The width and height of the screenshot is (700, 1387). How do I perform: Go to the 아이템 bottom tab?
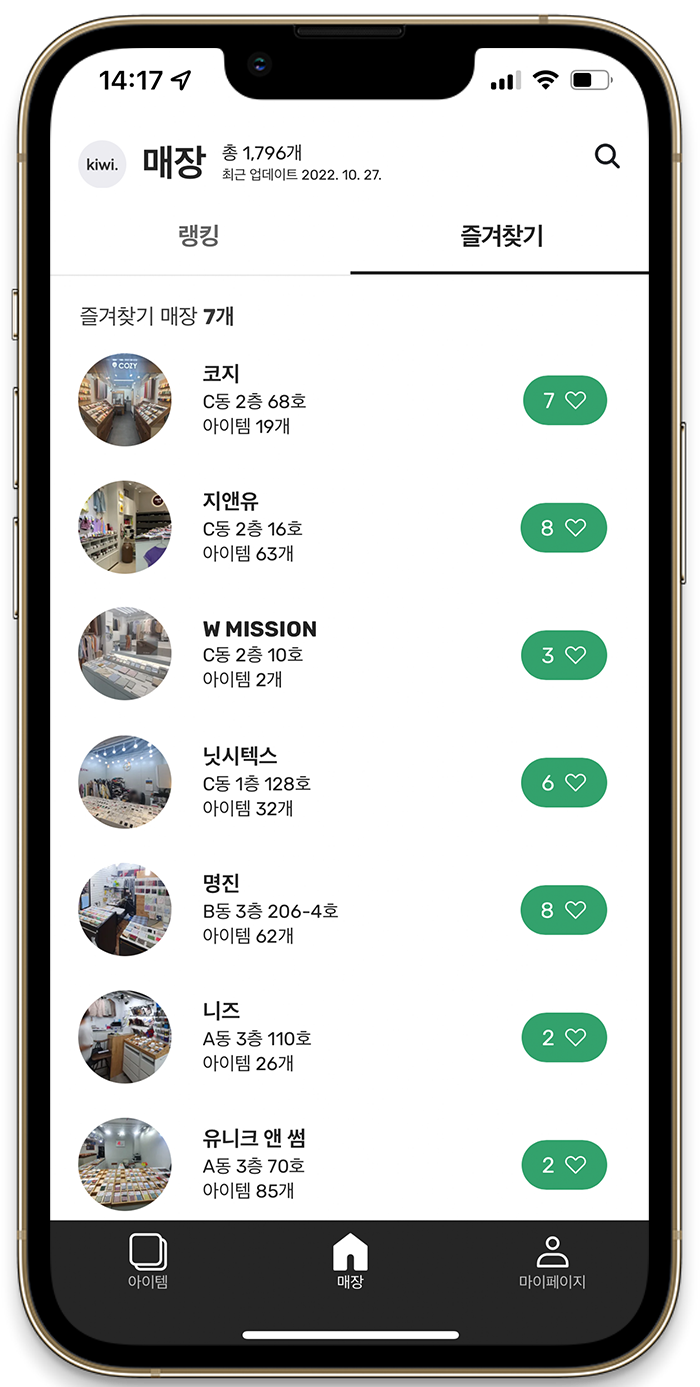[148, 1261]
